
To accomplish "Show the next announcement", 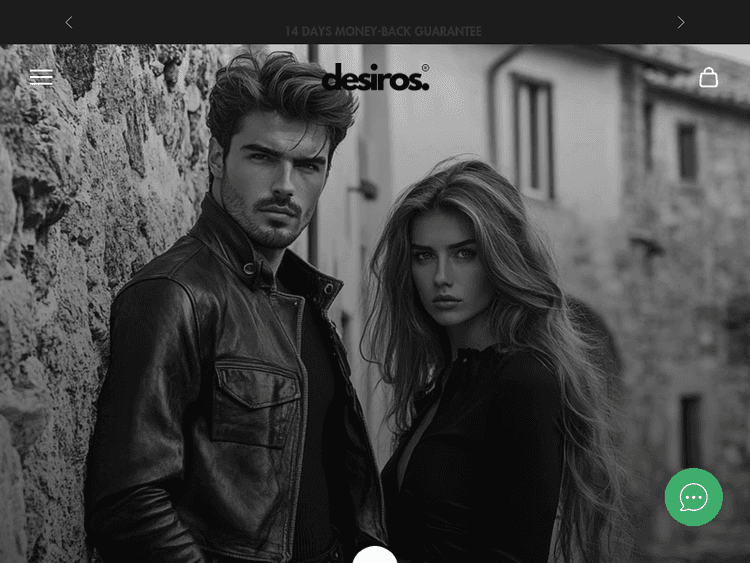I will pyautogui.click(x=681, y=22).
